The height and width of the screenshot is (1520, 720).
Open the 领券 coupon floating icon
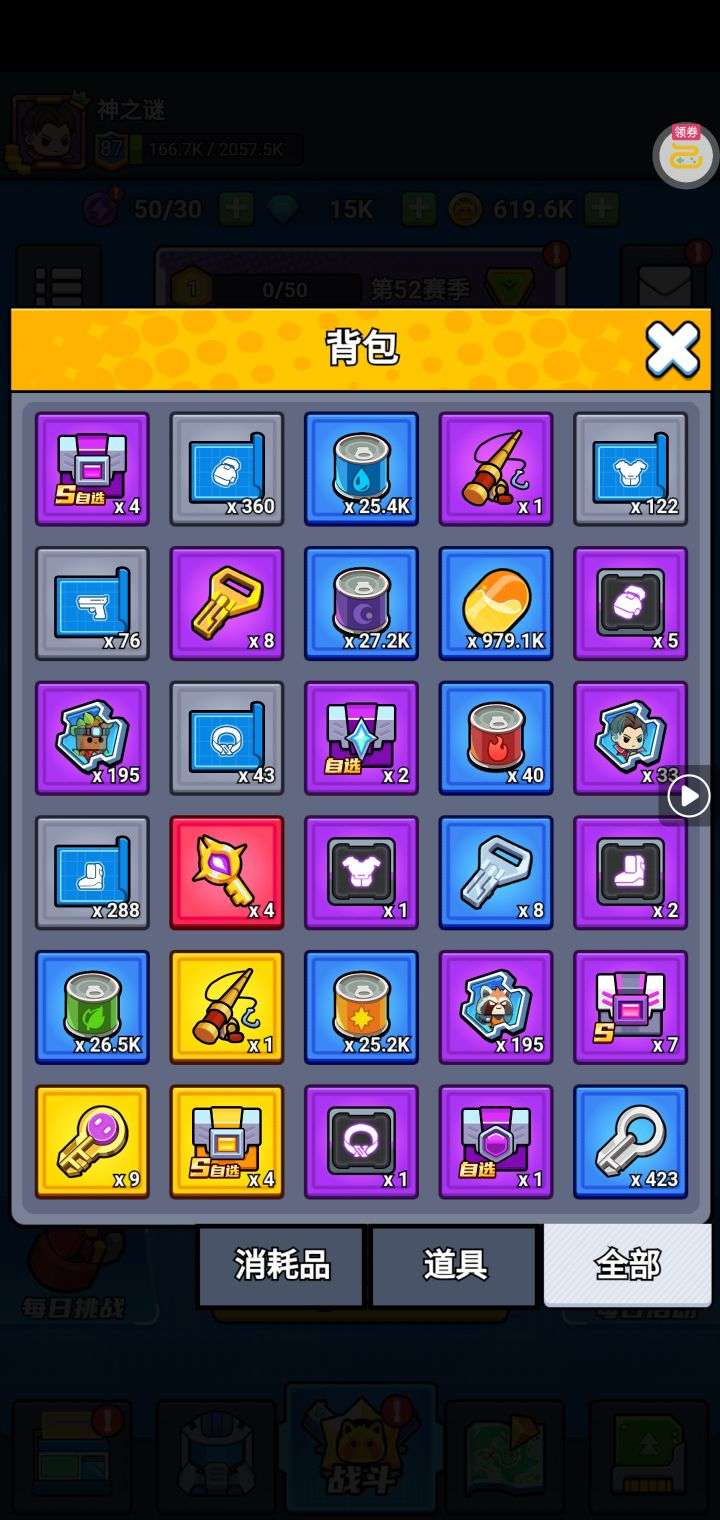pos(686,154)
